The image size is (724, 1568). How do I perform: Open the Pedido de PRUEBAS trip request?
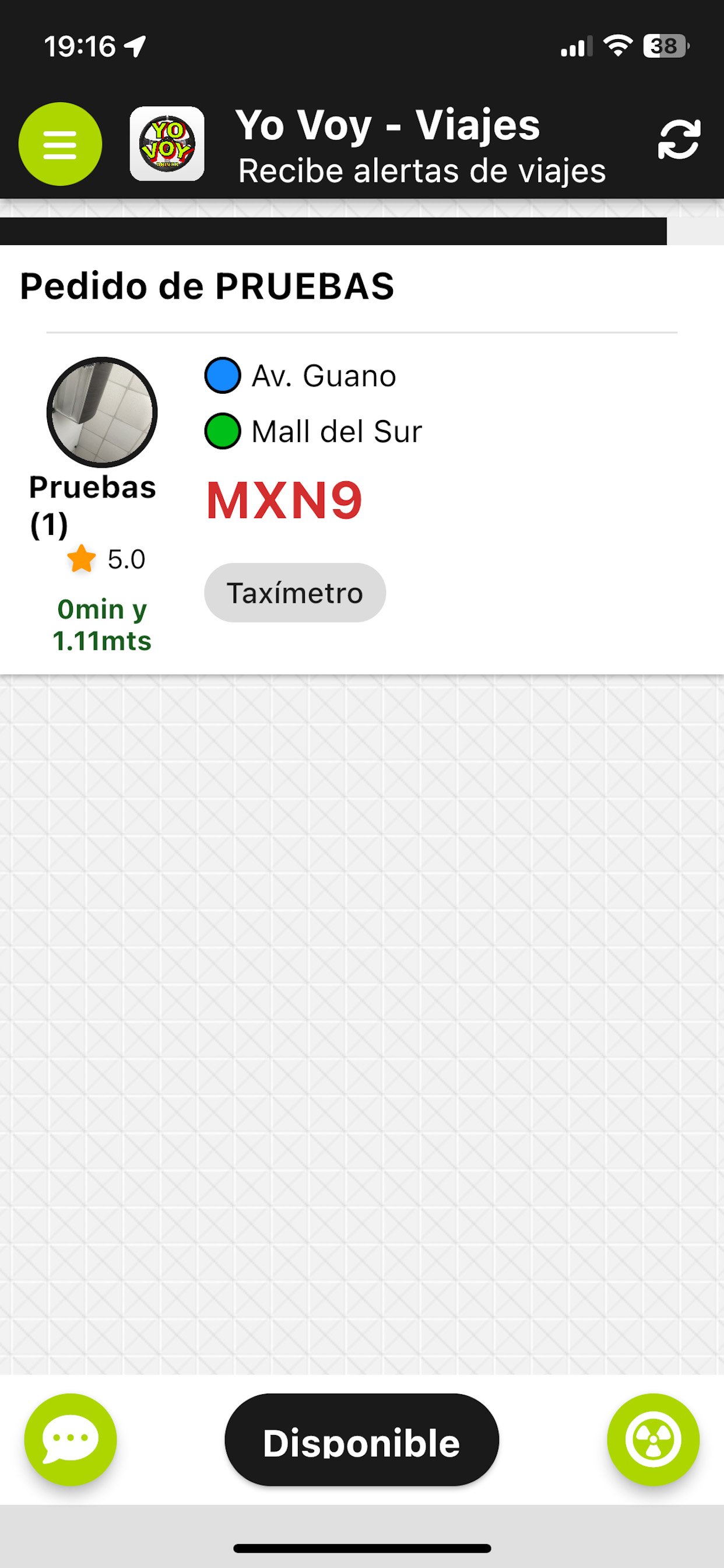tap(207, 286)
